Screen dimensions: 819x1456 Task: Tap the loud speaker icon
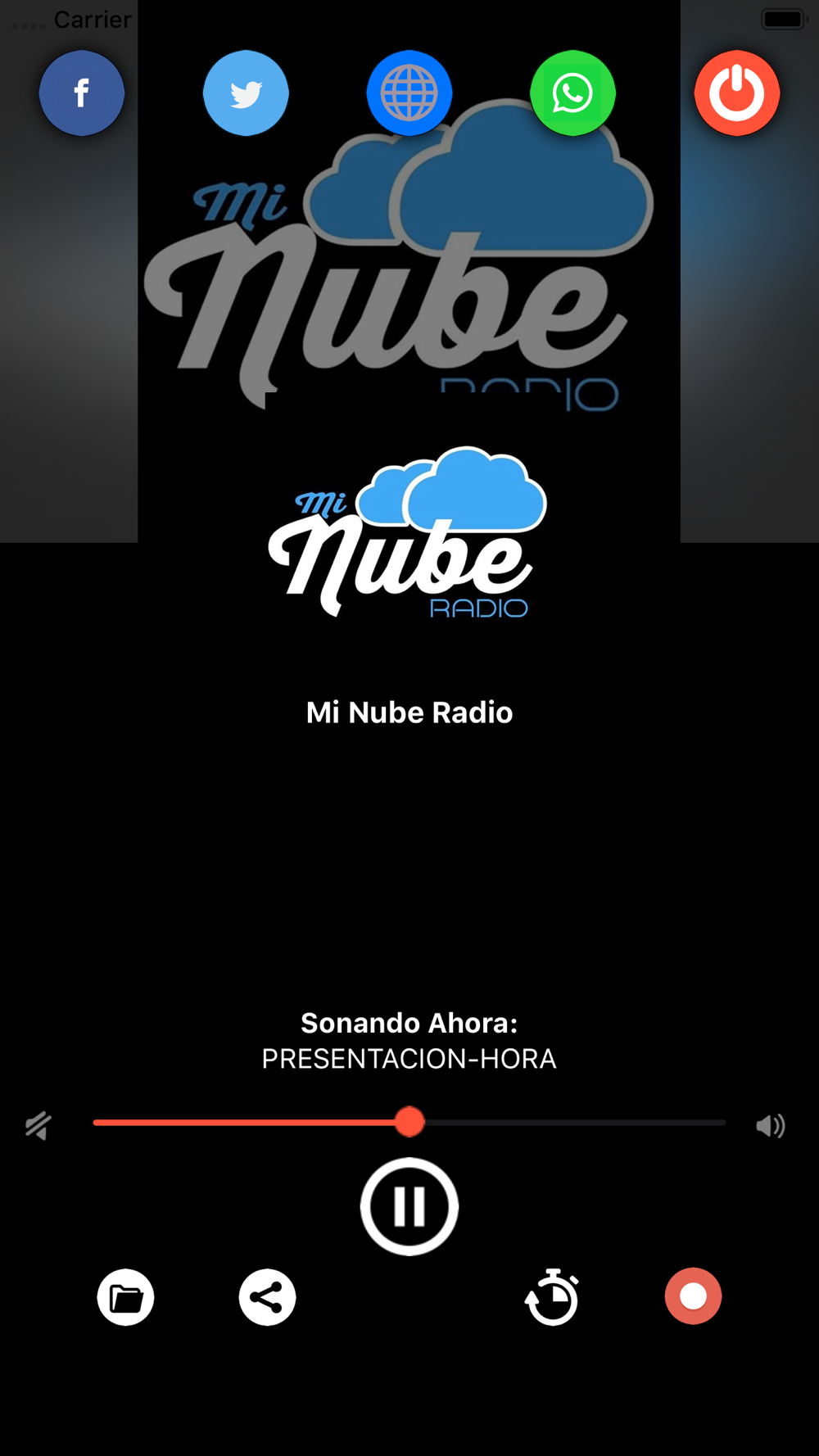[x=771, y=1126]
